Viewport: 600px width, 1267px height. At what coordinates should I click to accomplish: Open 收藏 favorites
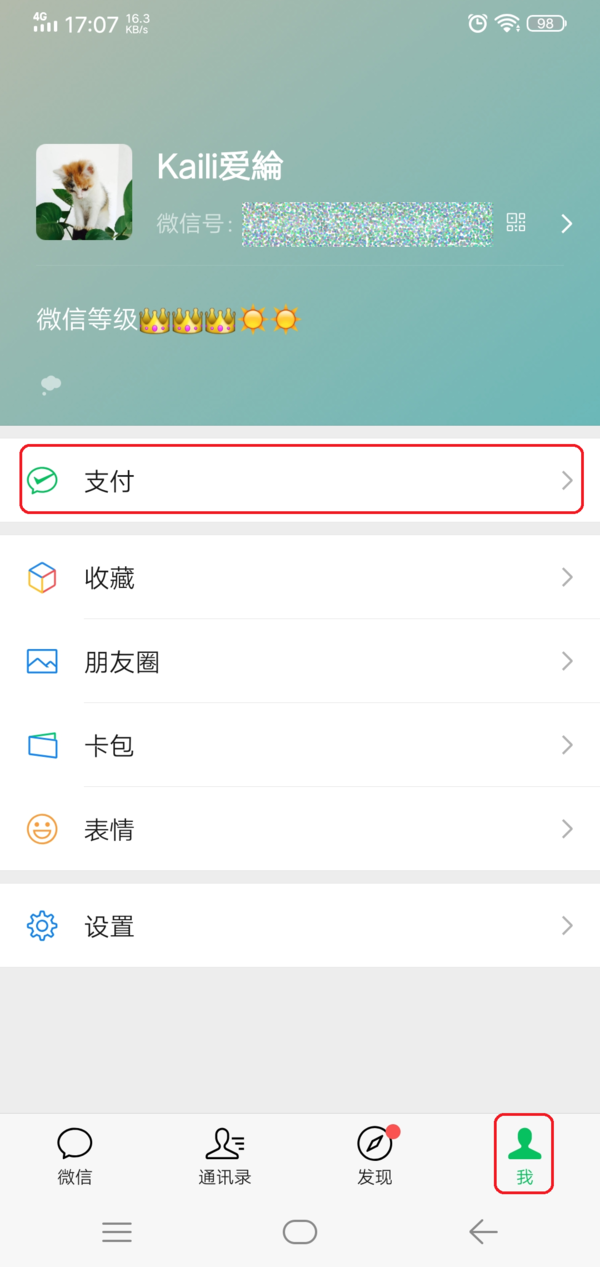click(300, 577)
